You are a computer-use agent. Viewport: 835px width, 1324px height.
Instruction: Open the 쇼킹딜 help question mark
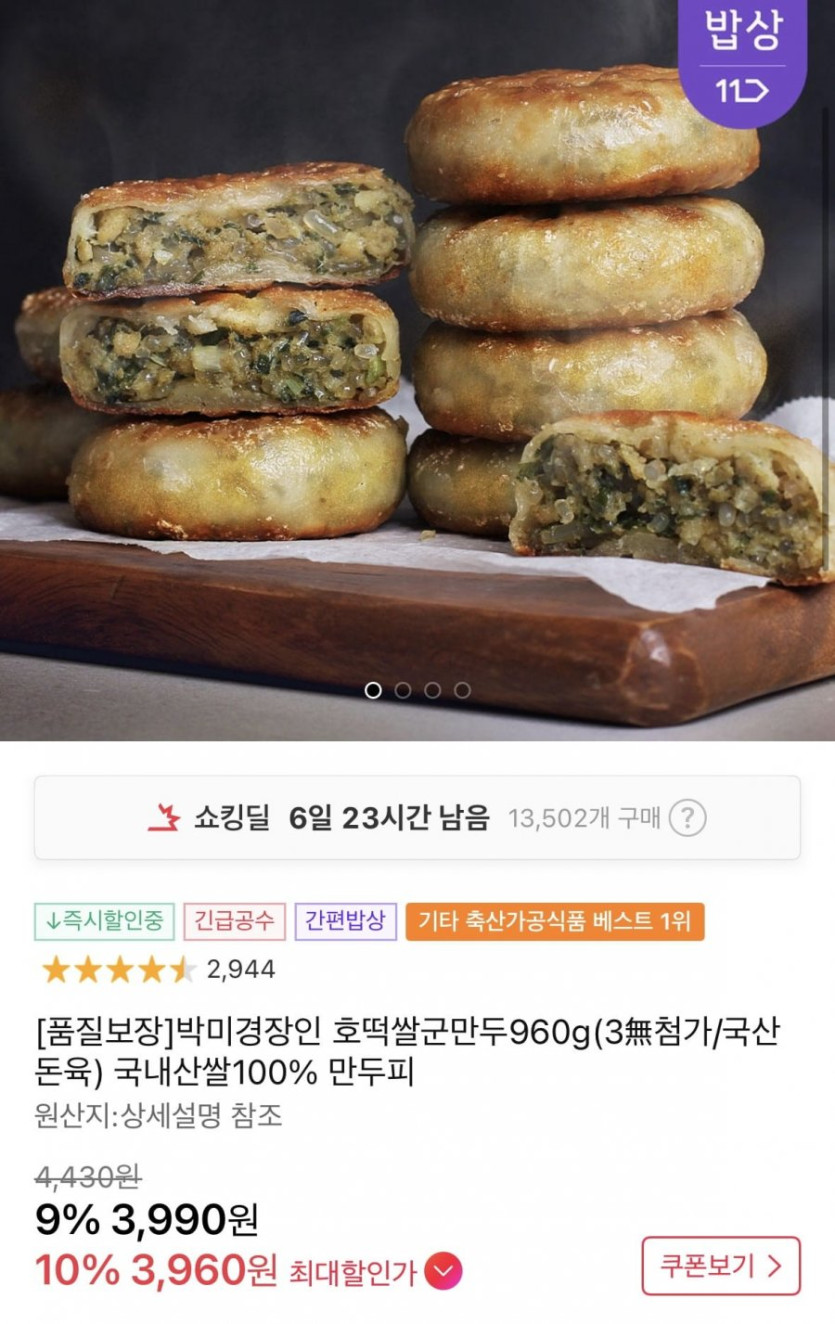(687, 819)
